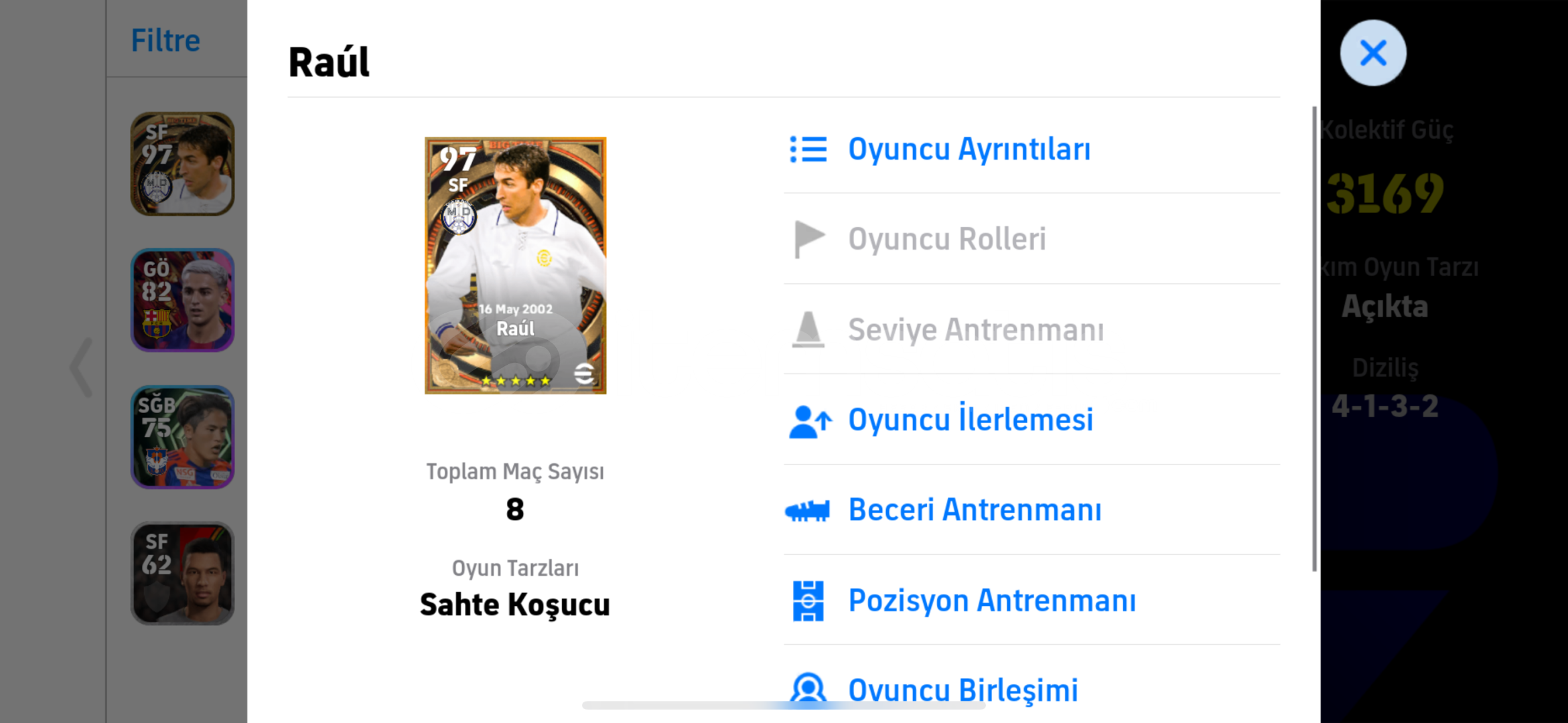Tap the Raúl 97 SF card image
Image resolution: width=1568 pixels, height=723 pixels.
(515, 266)
